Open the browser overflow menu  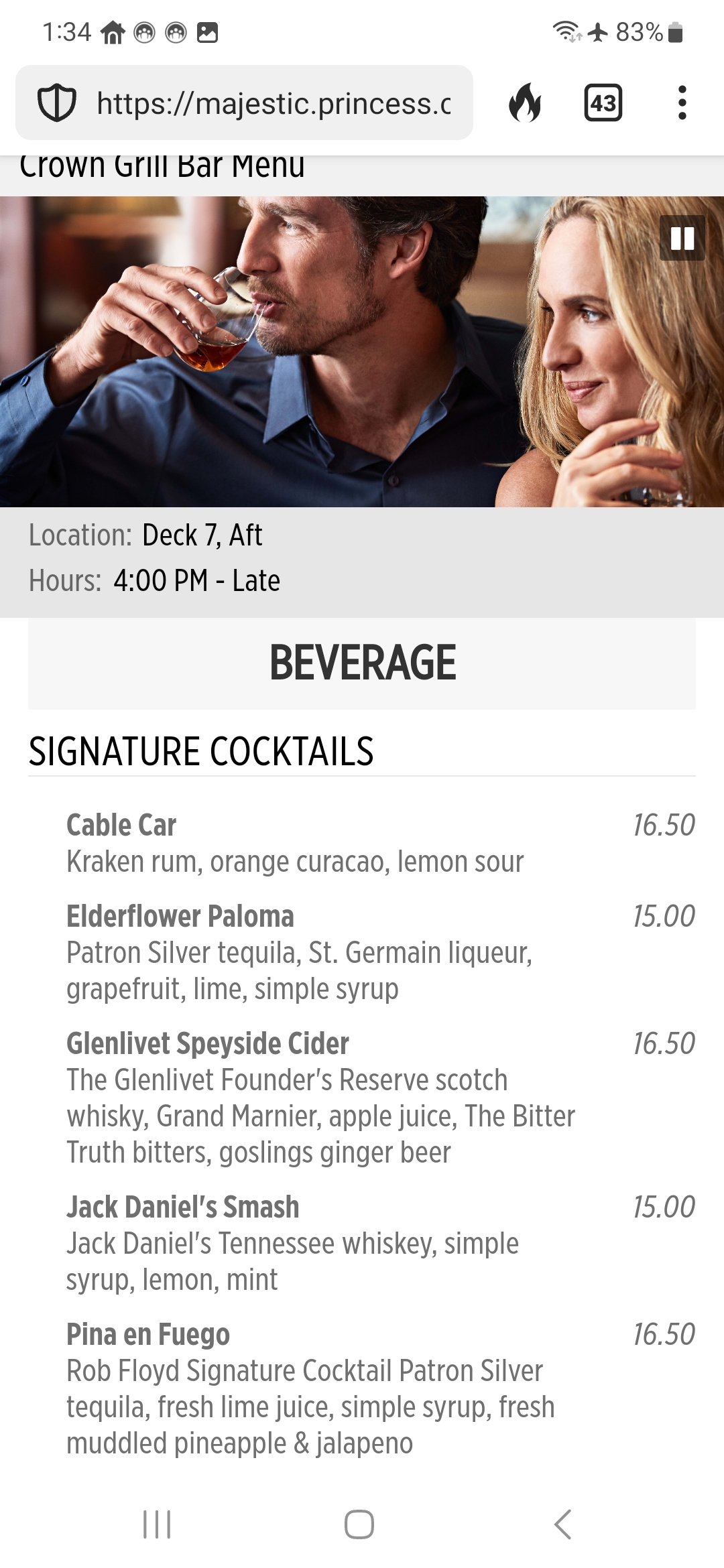(x=682, y=103)
